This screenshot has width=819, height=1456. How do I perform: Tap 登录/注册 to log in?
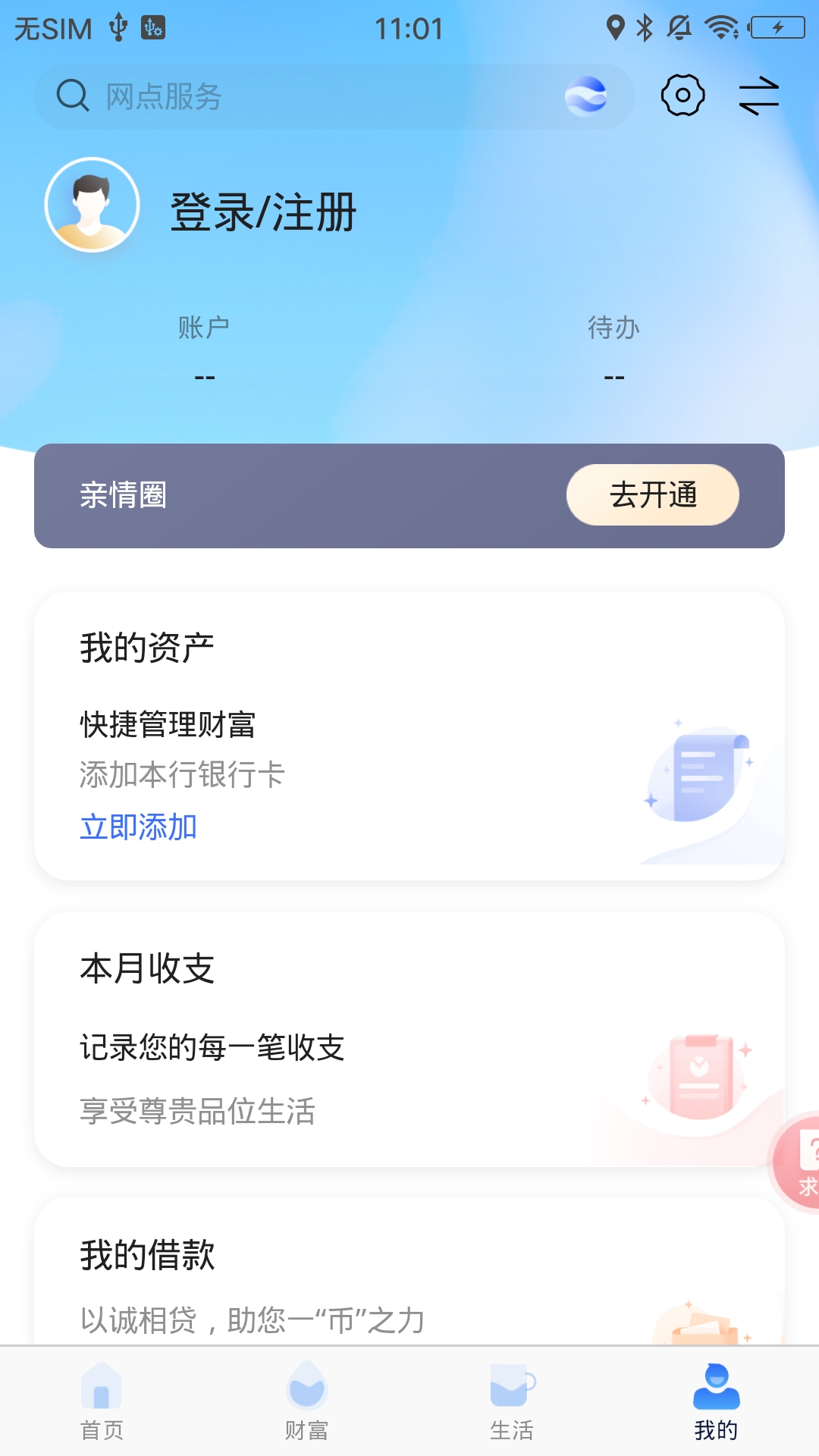click(263, 212)
